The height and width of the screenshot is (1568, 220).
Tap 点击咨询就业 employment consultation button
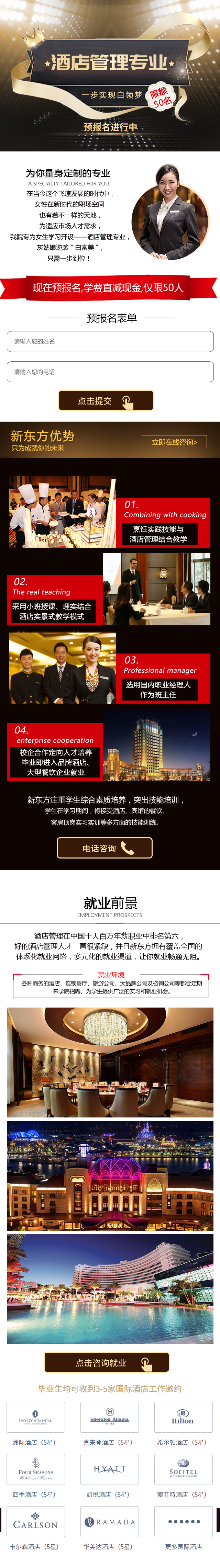[106, 1362]
